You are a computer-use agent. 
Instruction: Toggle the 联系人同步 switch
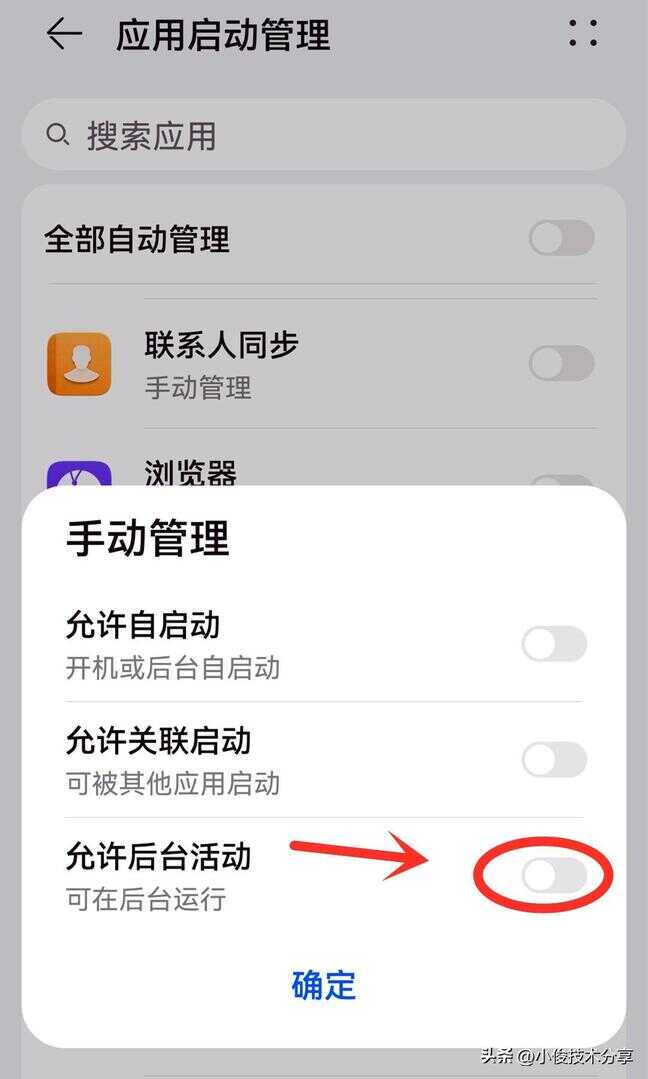coord(561,363)
